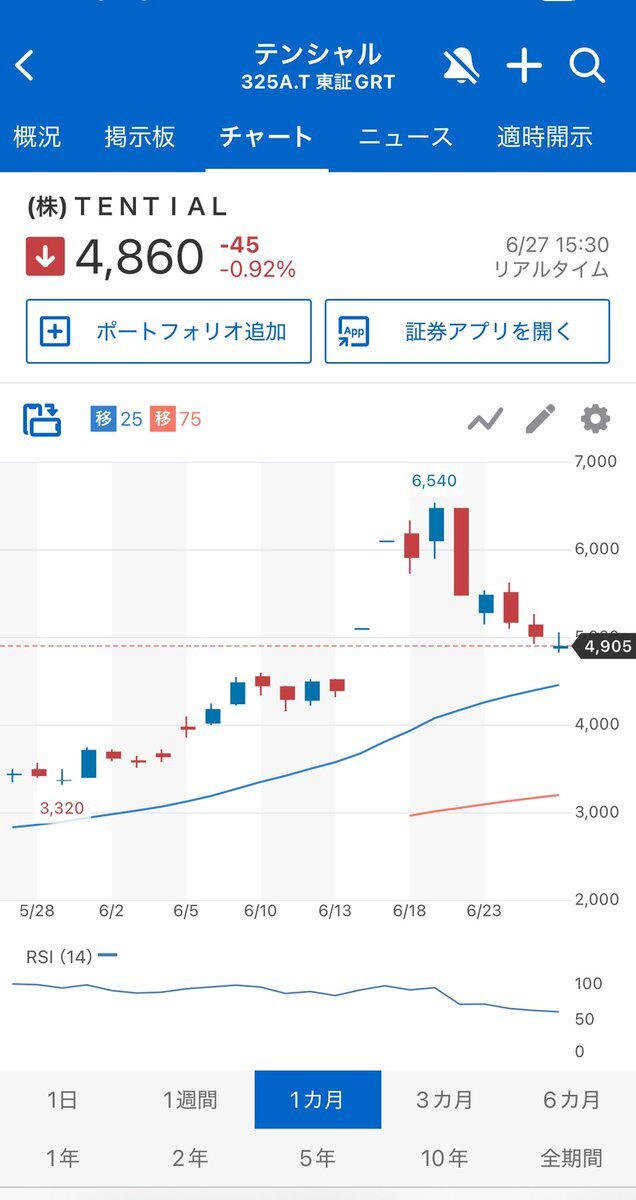Select the 1週間 chart range
The height and width of the screenshot is (1200, 636).
click(x=190, y=1100)
